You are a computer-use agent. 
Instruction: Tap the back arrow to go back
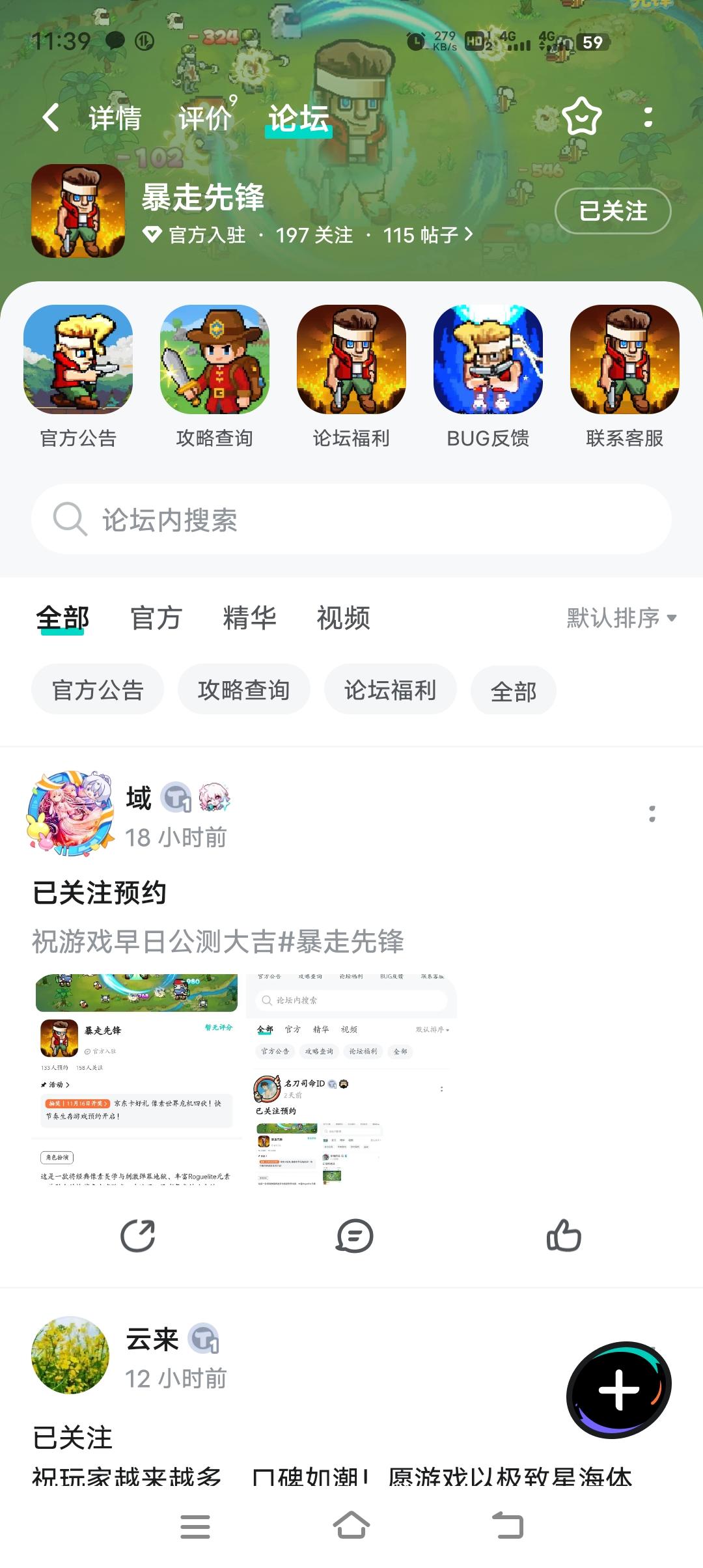tap(49, 117)
